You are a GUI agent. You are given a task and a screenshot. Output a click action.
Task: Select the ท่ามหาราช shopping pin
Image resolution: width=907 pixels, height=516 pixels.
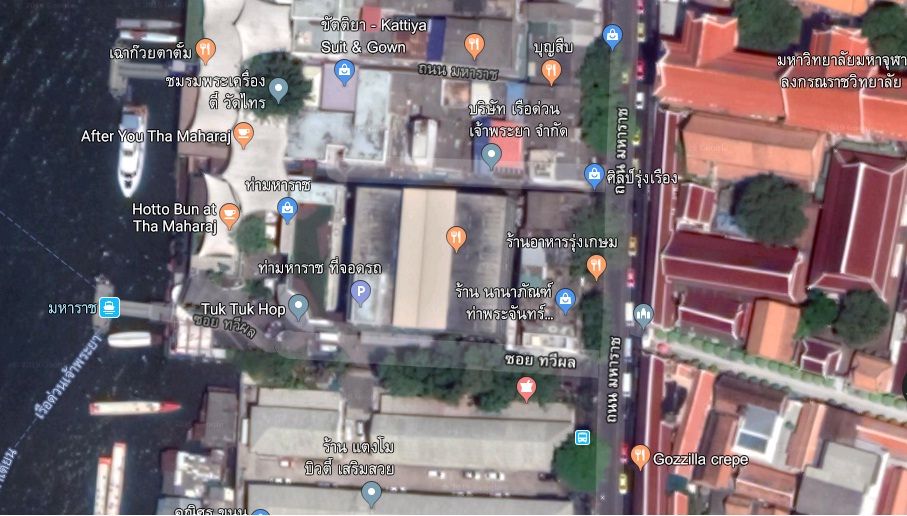288,208
